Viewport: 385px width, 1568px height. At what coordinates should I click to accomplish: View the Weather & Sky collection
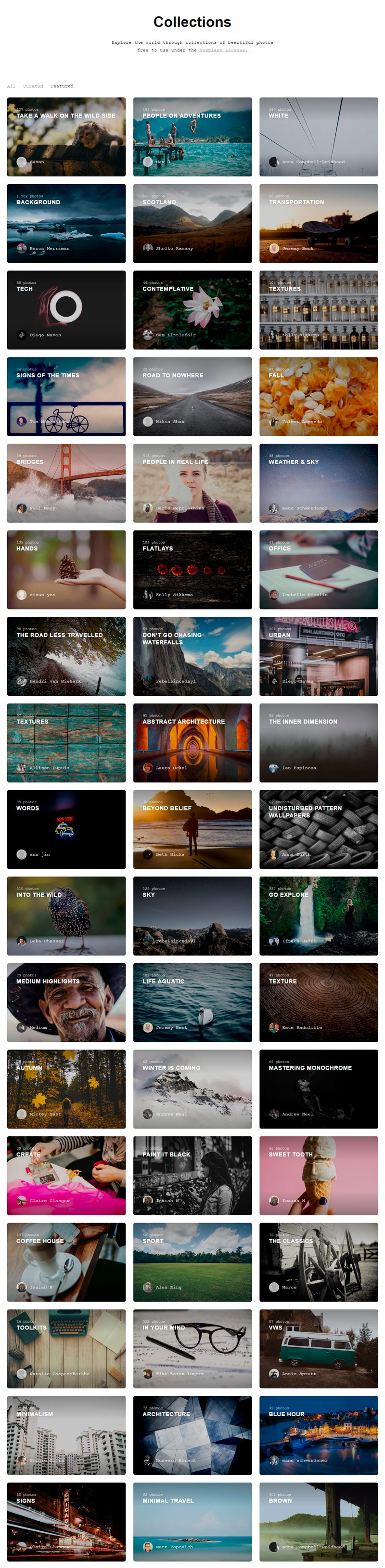[x=318, y=483]
